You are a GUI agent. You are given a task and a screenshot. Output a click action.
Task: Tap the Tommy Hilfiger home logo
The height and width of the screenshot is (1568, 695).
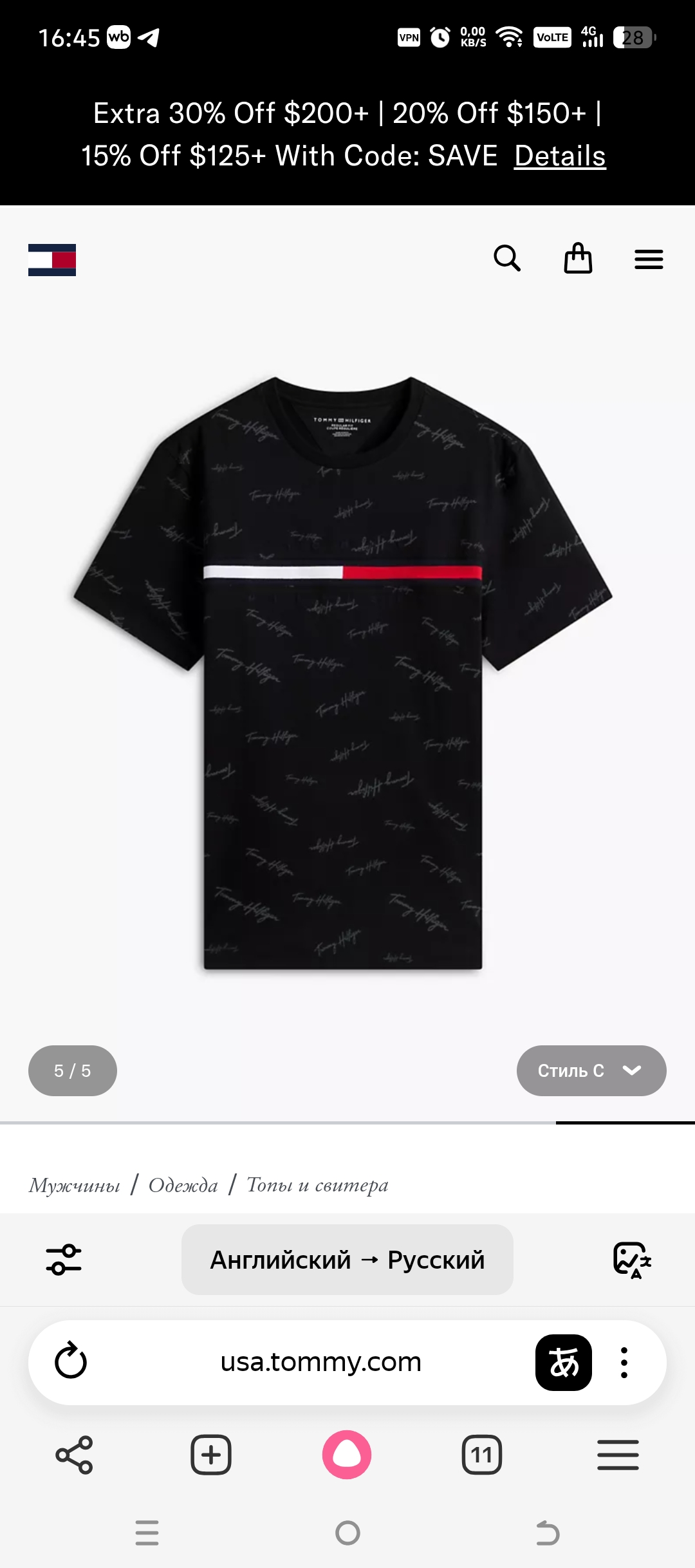coord(52,260)
